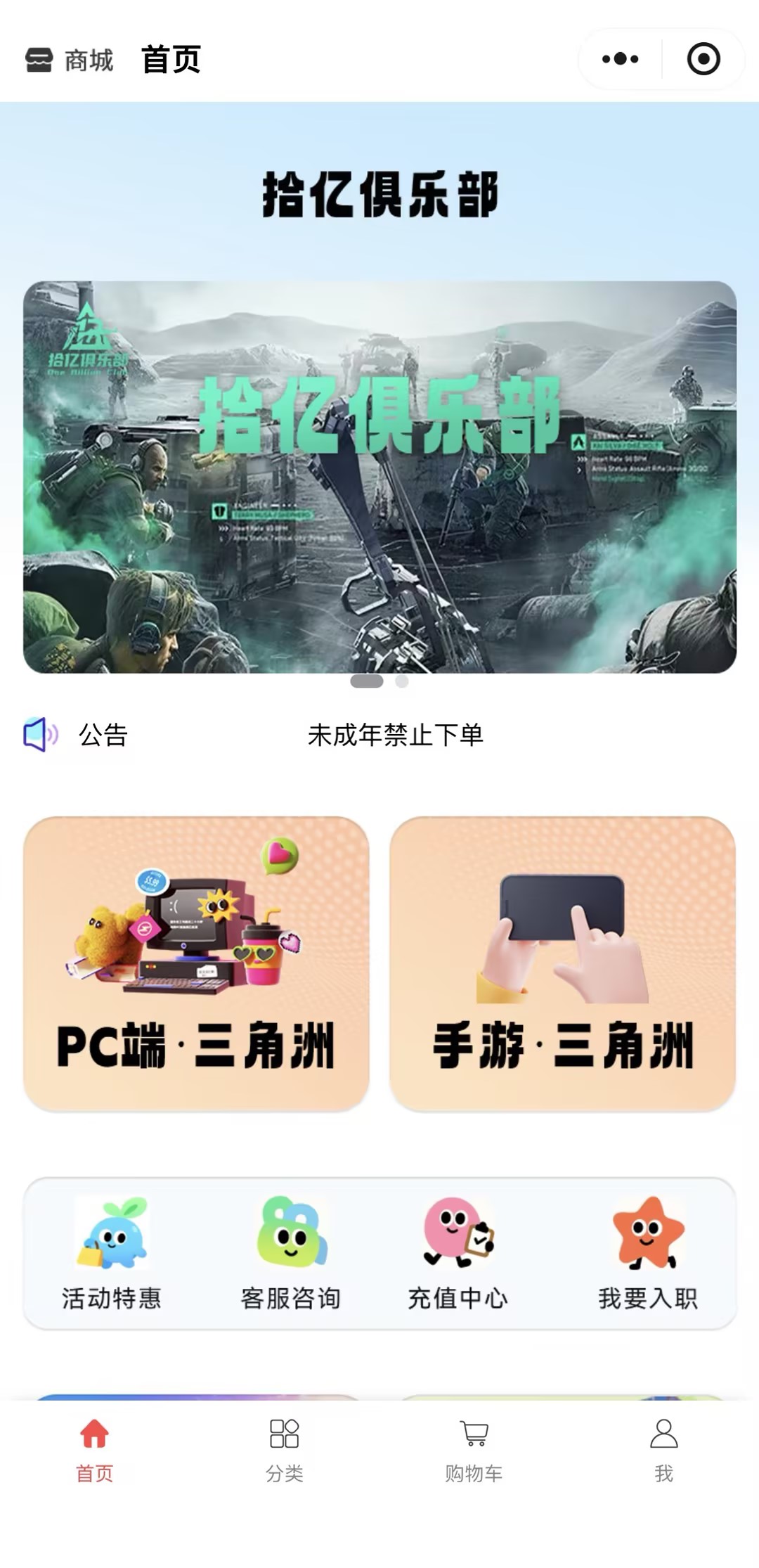Open the mini program overflow menu
The height and width of the screenshot is (1568, 759).
tap(621, 59)
